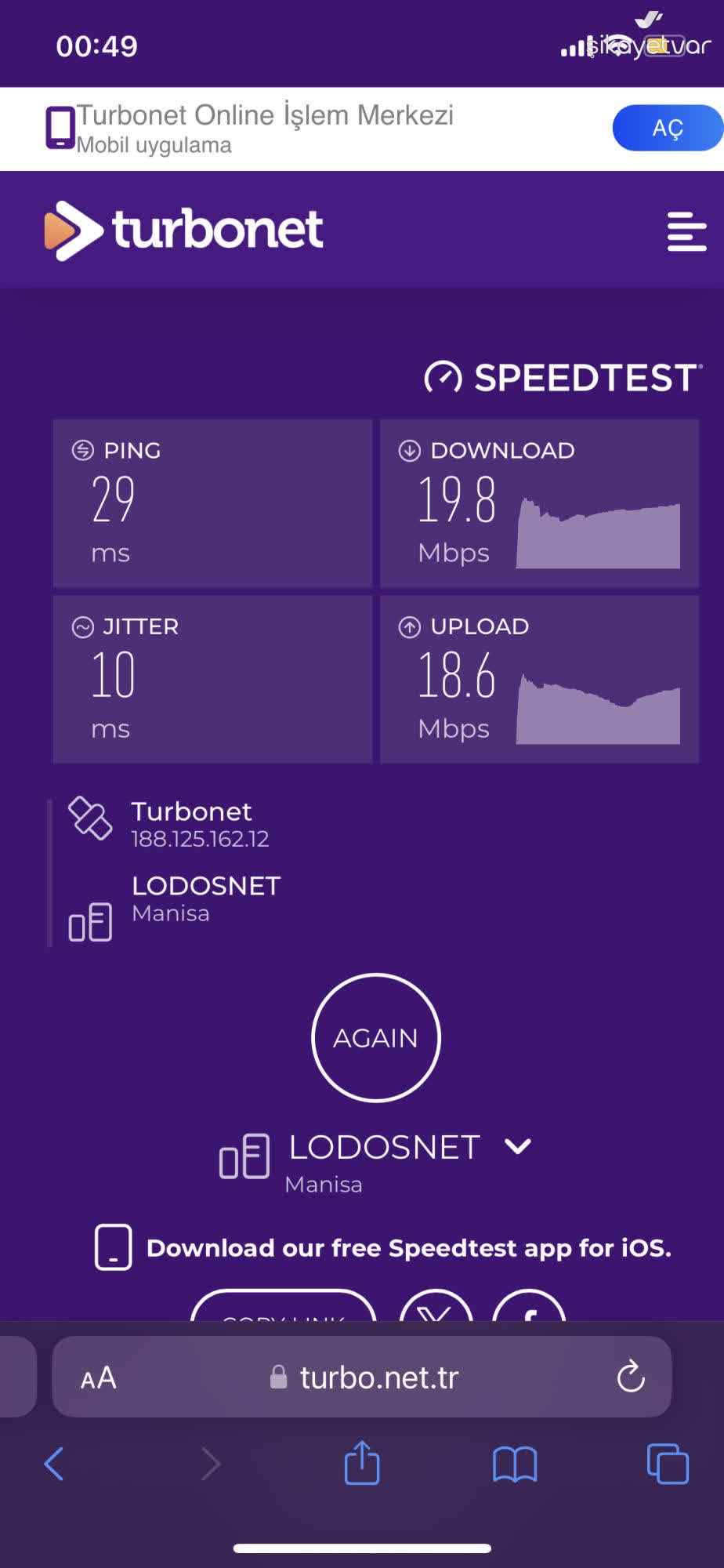The height and width of the screenshot is (1568, 724).
Task: Open Safari bookmarks
Action: click(515, 1463)
